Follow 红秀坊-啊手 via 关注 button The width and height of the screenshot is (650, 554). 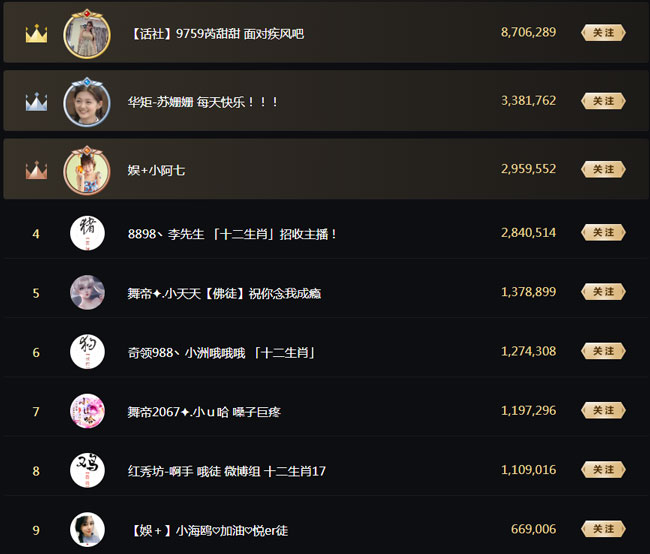(x=604, y=470)
